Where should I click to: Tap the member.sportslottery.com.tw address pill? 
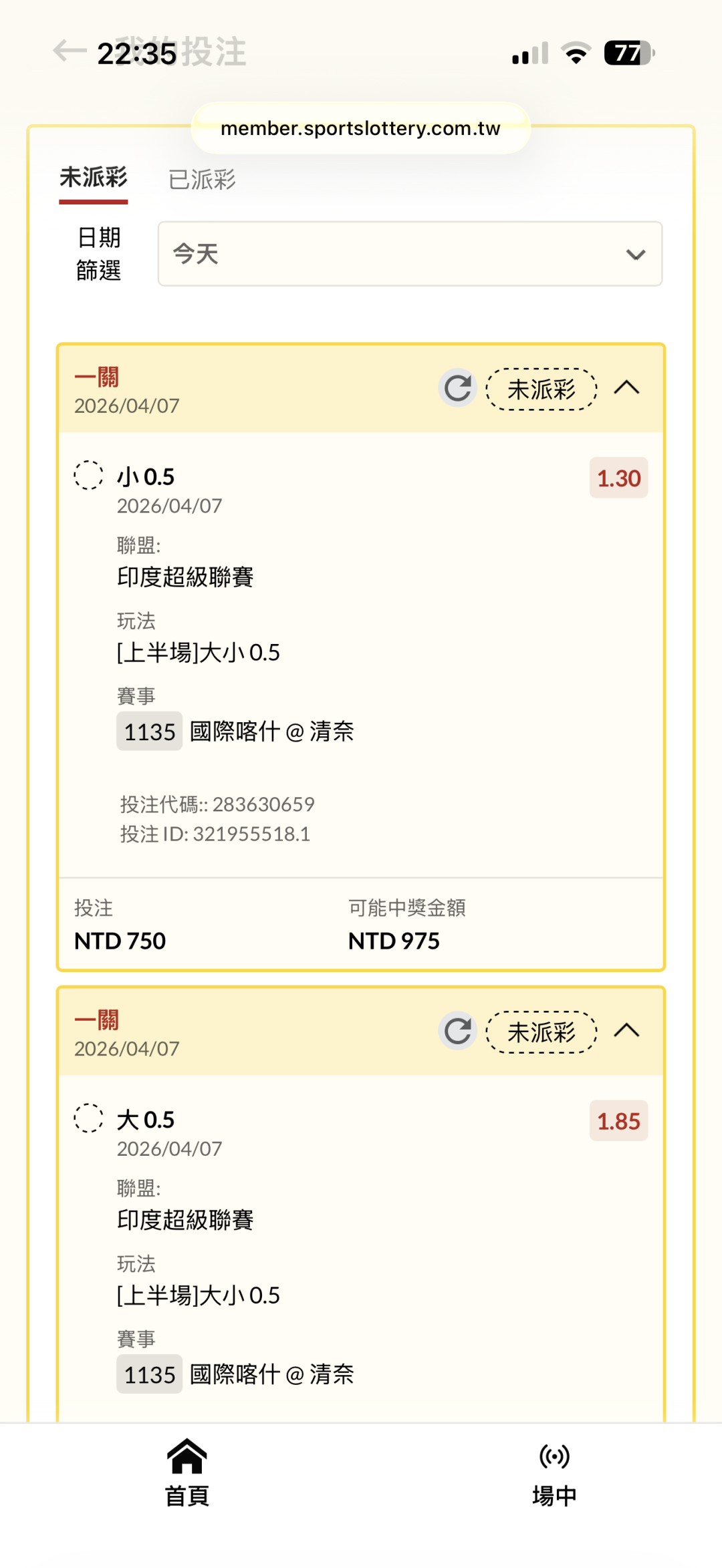[361, 128]
